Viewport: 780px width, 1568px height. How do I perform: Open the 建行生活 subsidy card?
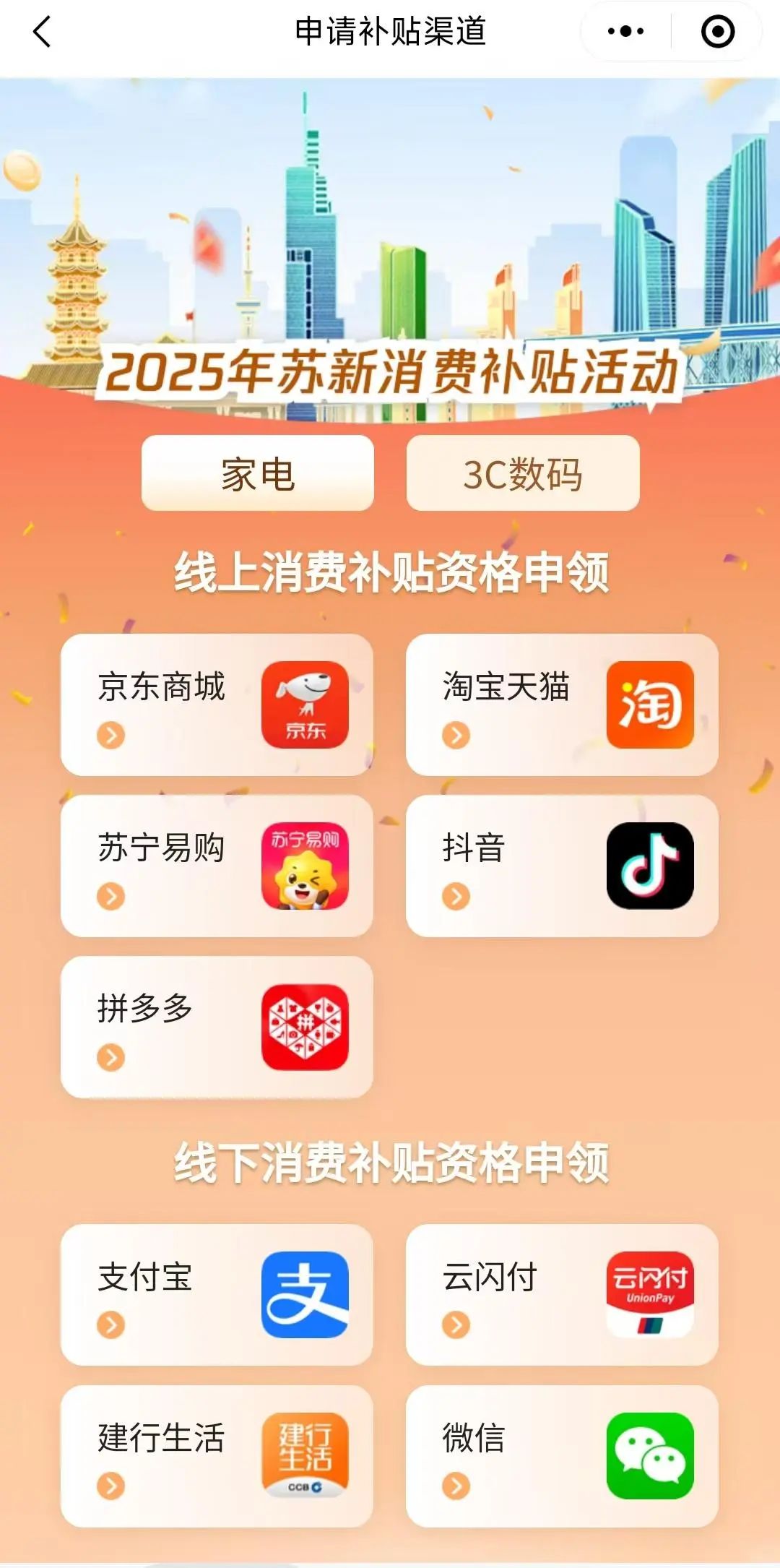pos(217,1455)
